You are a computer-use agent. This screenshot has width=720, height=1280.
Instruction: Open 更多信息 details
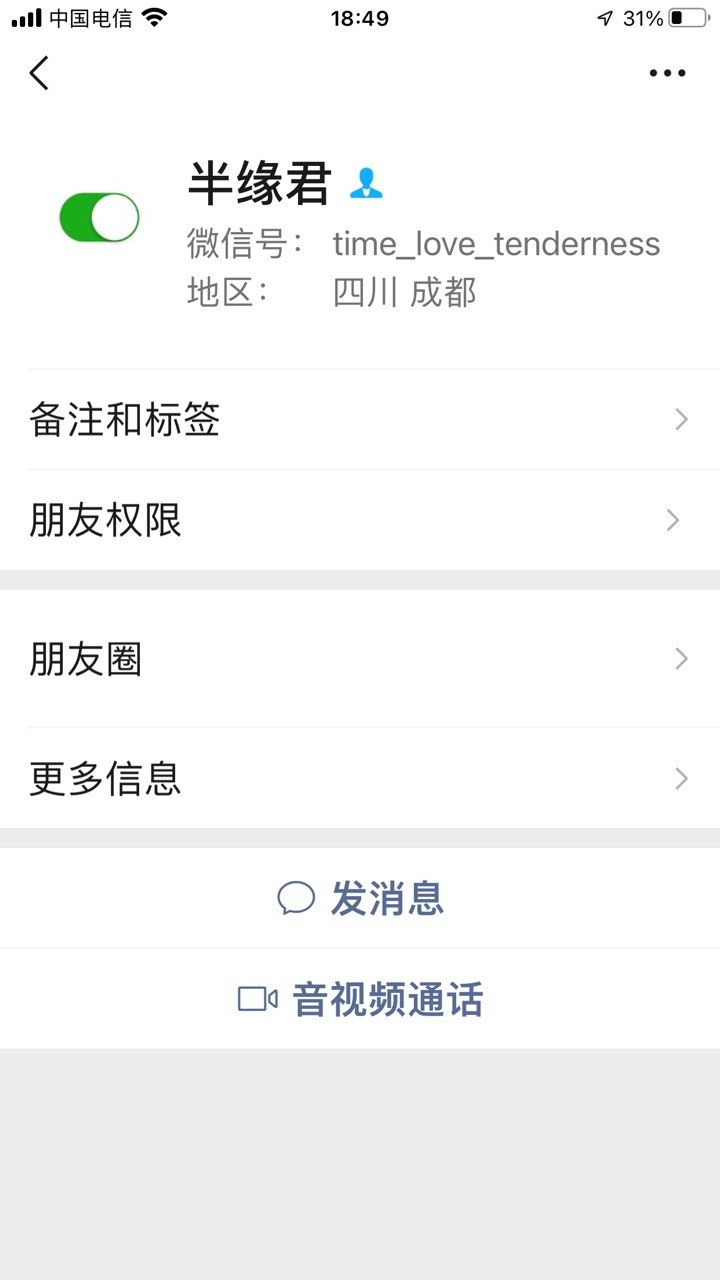pyautogui.click(x=360, y=778)
